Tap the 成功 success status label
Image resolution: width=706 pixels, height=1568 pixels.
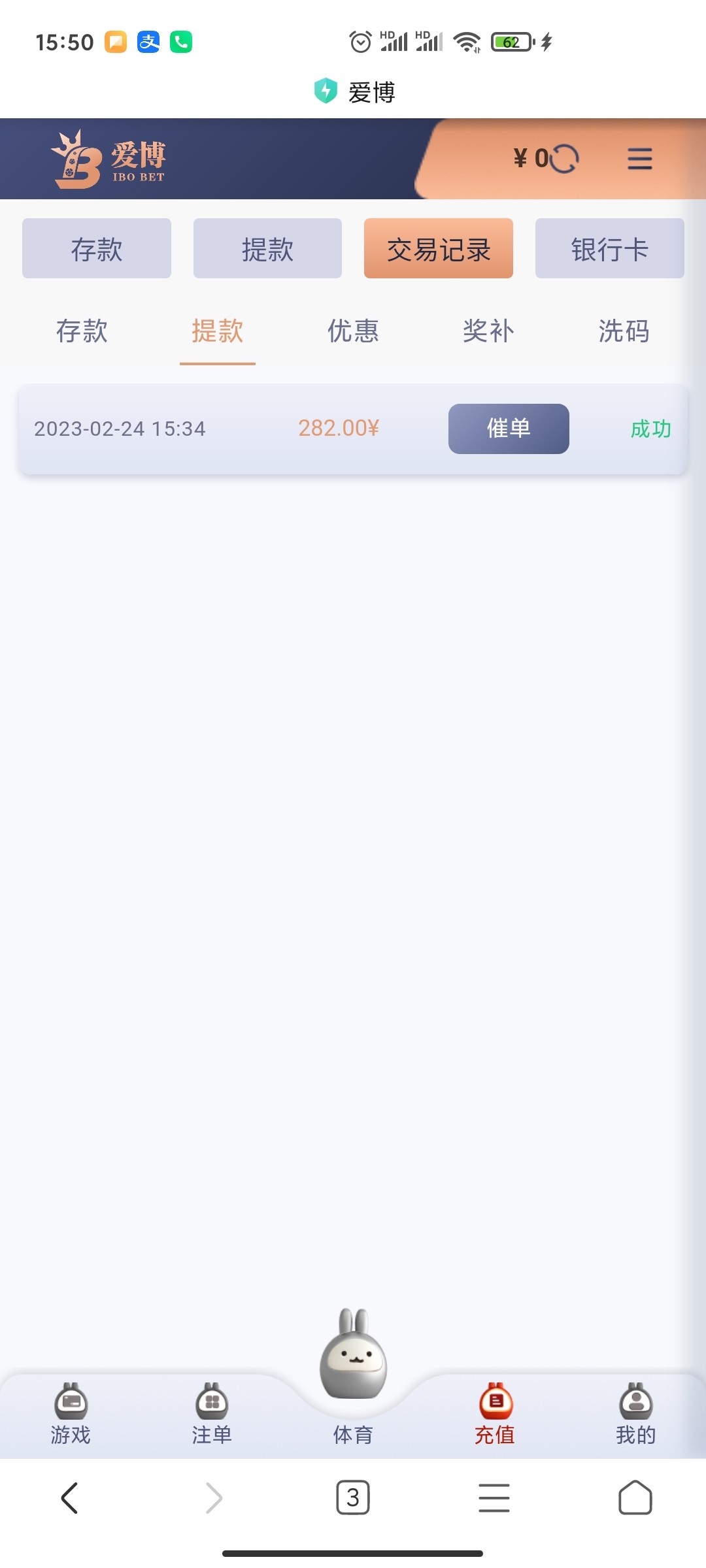tap(650, 429)
